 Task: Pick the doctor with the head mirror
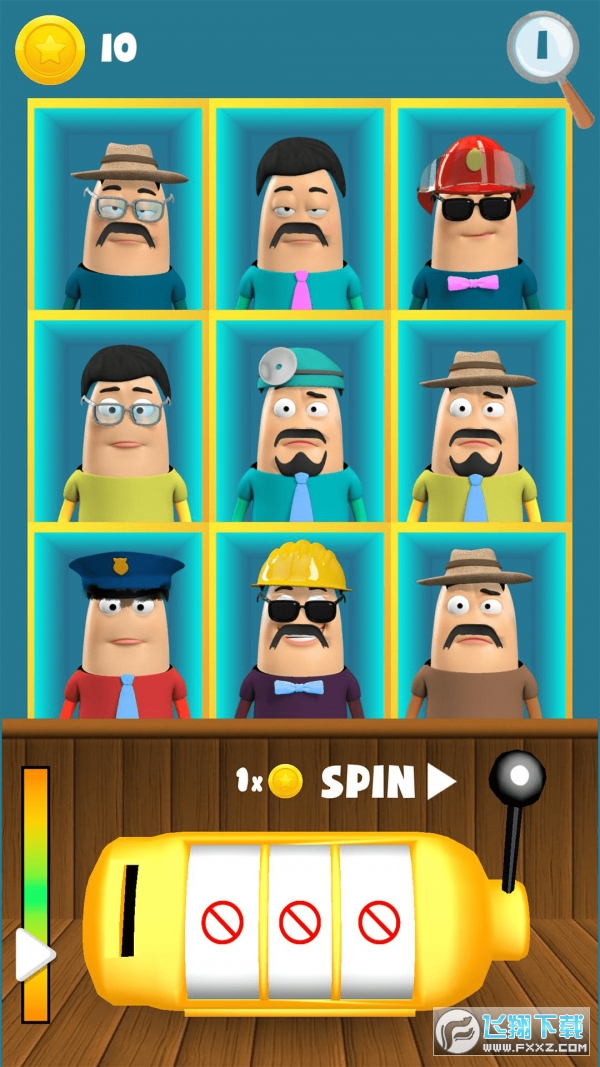tap(300, 430)
